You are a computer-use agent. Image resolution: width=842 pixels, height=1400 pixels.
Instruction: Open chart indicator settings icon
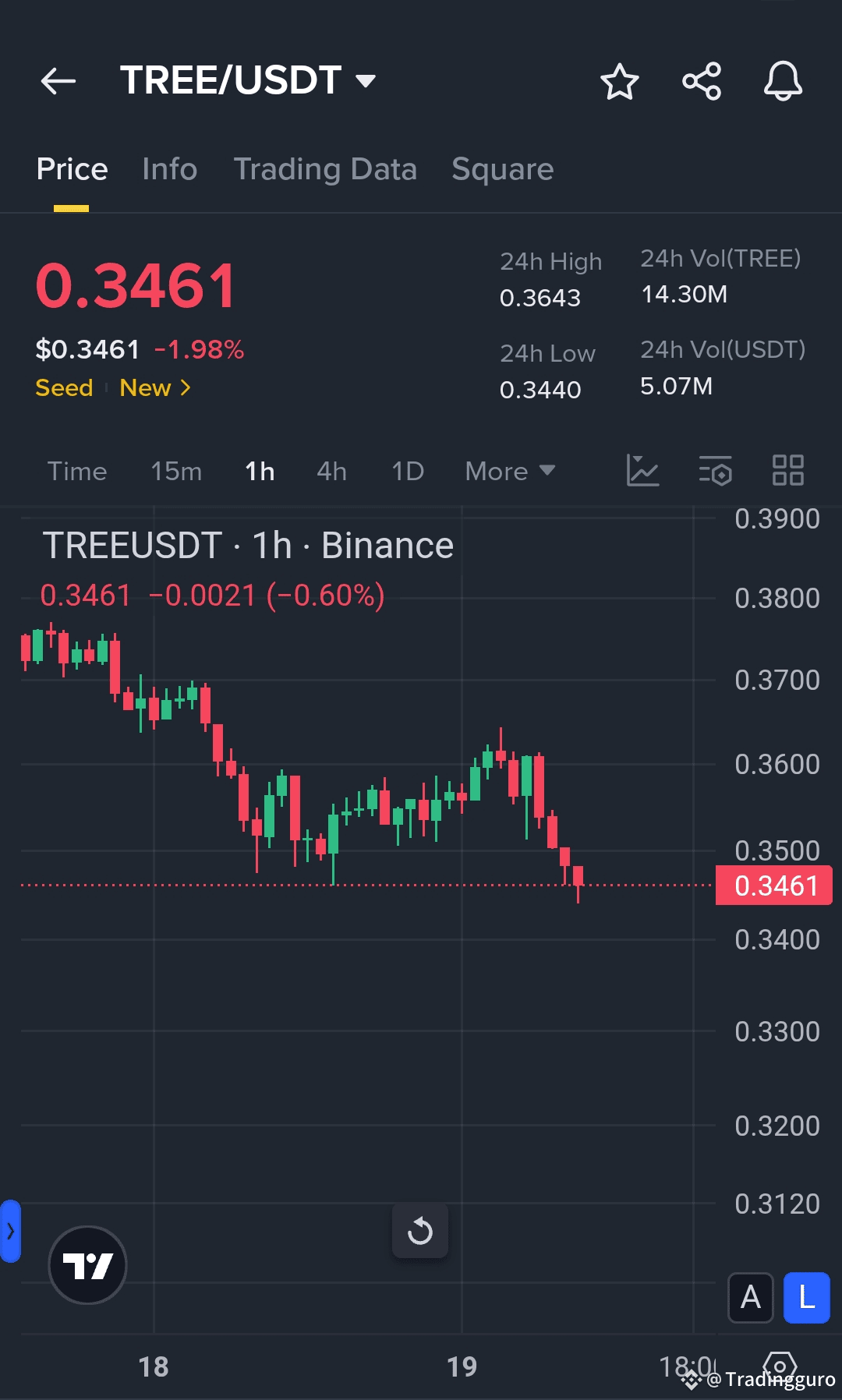point(715,471)
